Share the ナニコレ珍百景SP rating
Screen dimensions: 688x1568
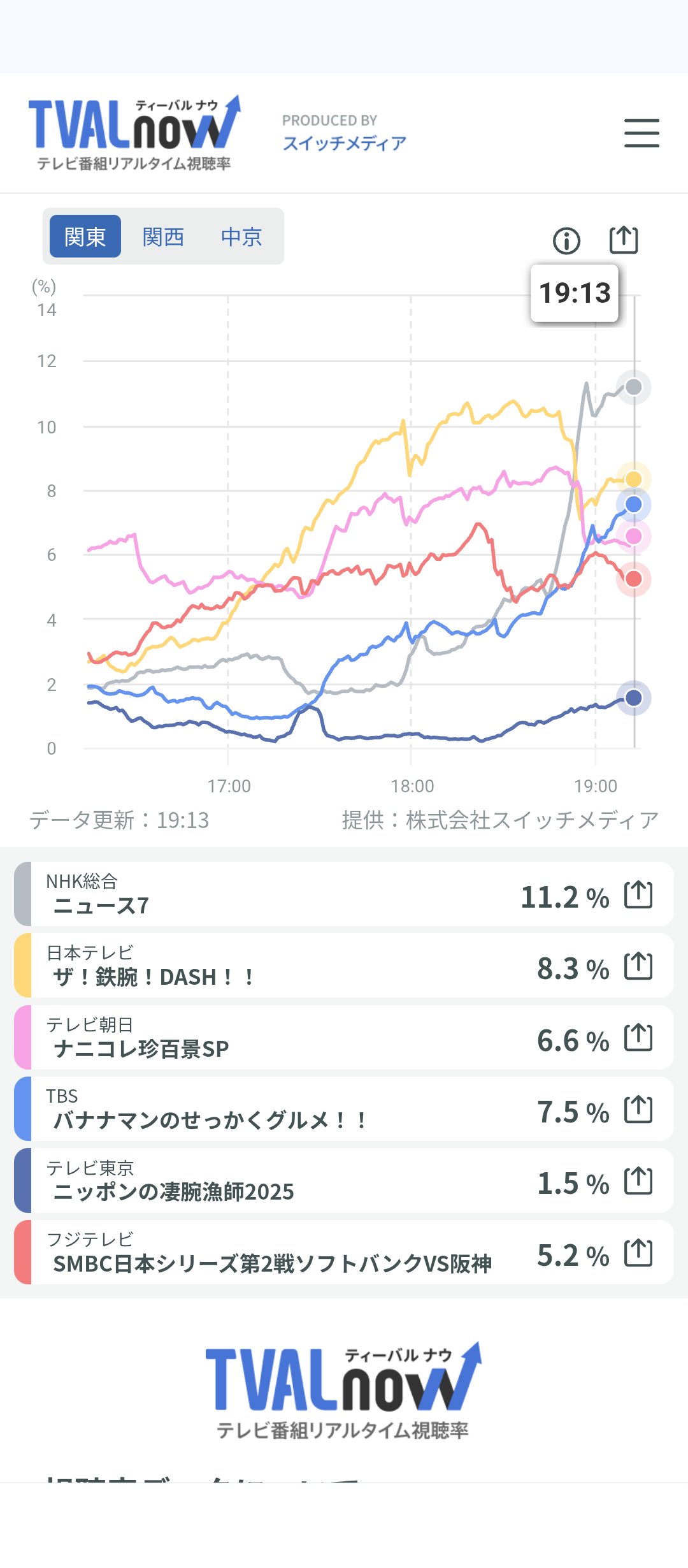point(638,1038)
